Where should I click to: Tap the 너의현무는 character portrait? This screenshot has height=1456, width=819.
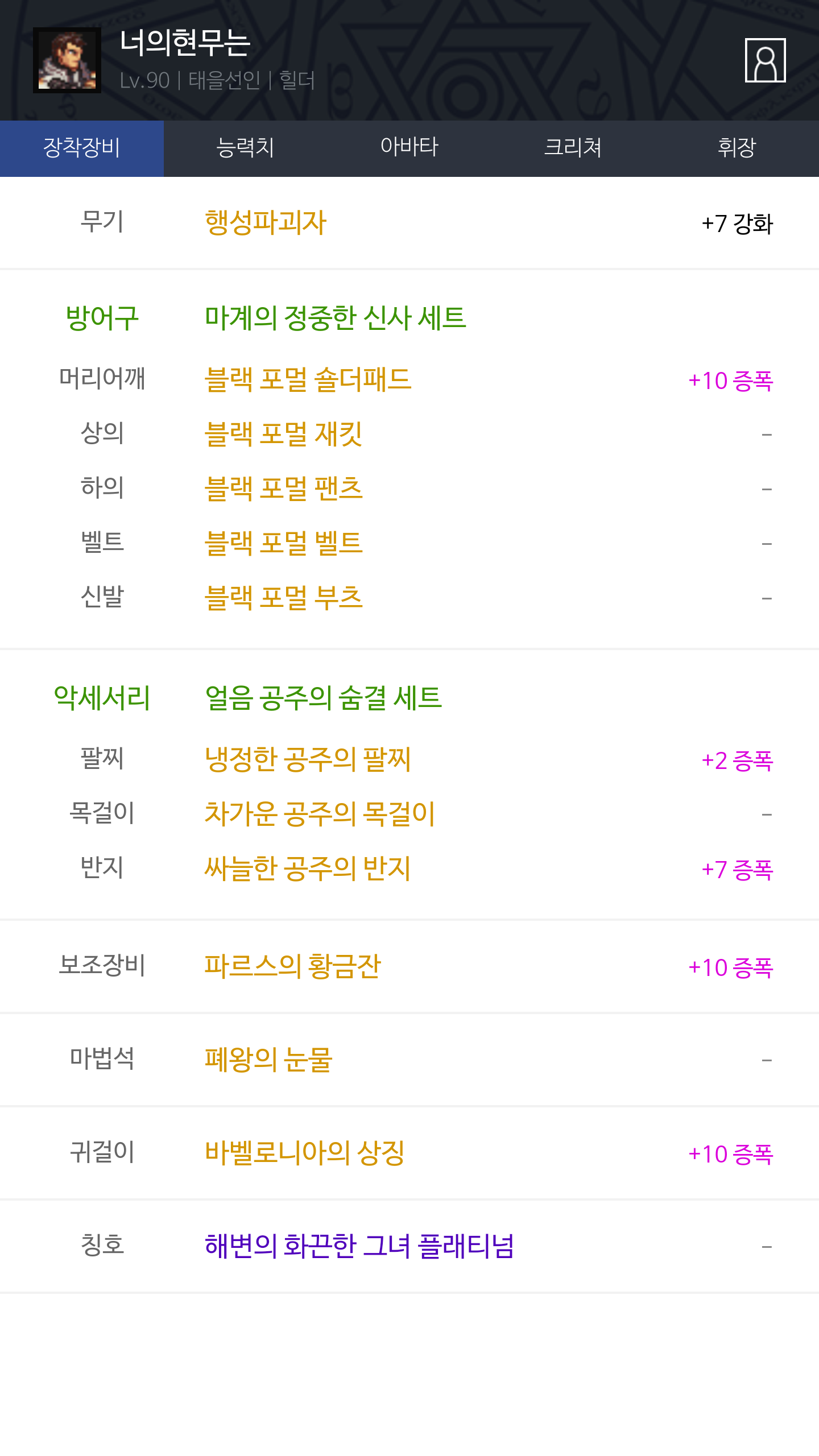67,60
